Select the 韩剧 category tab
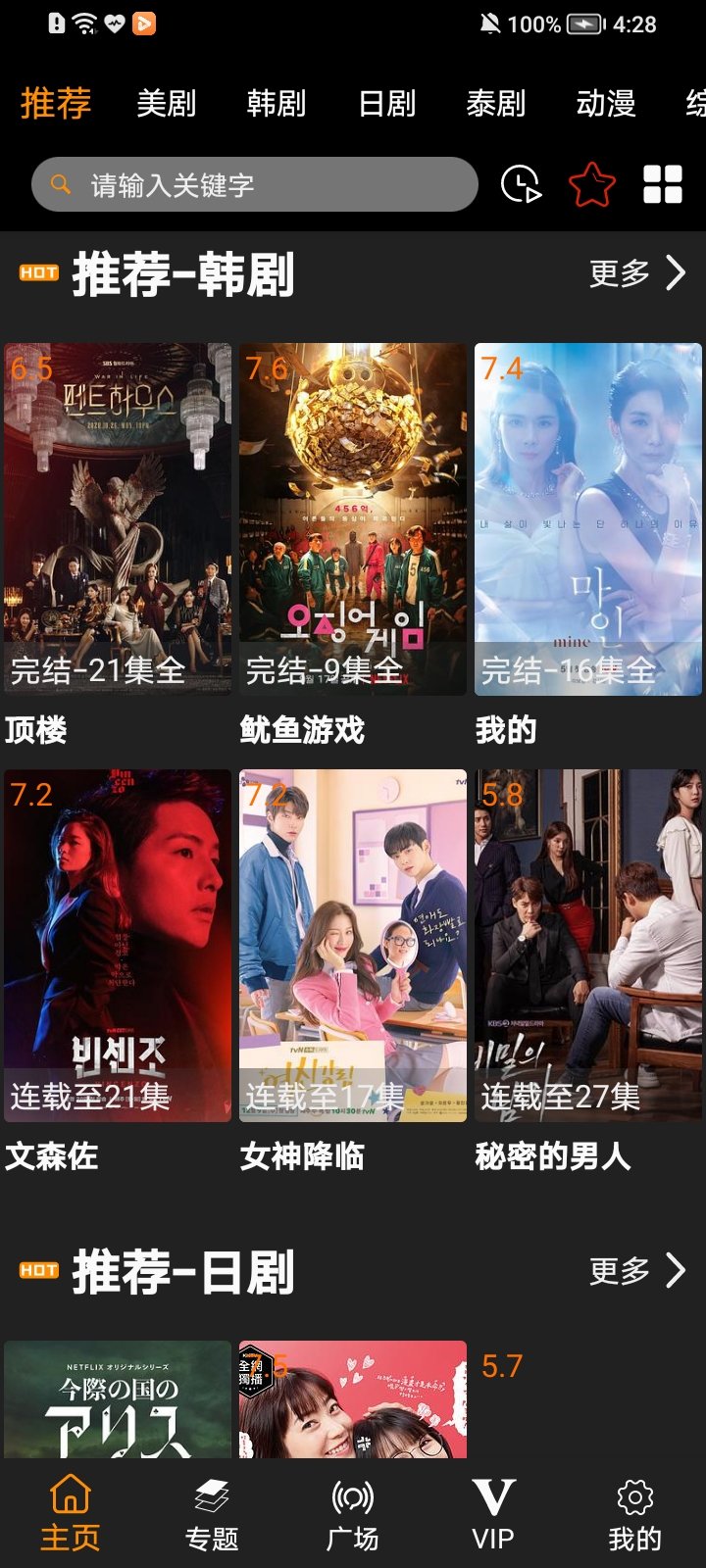The width and height of the screenshot is (706, 1568). tap(277, 103)
